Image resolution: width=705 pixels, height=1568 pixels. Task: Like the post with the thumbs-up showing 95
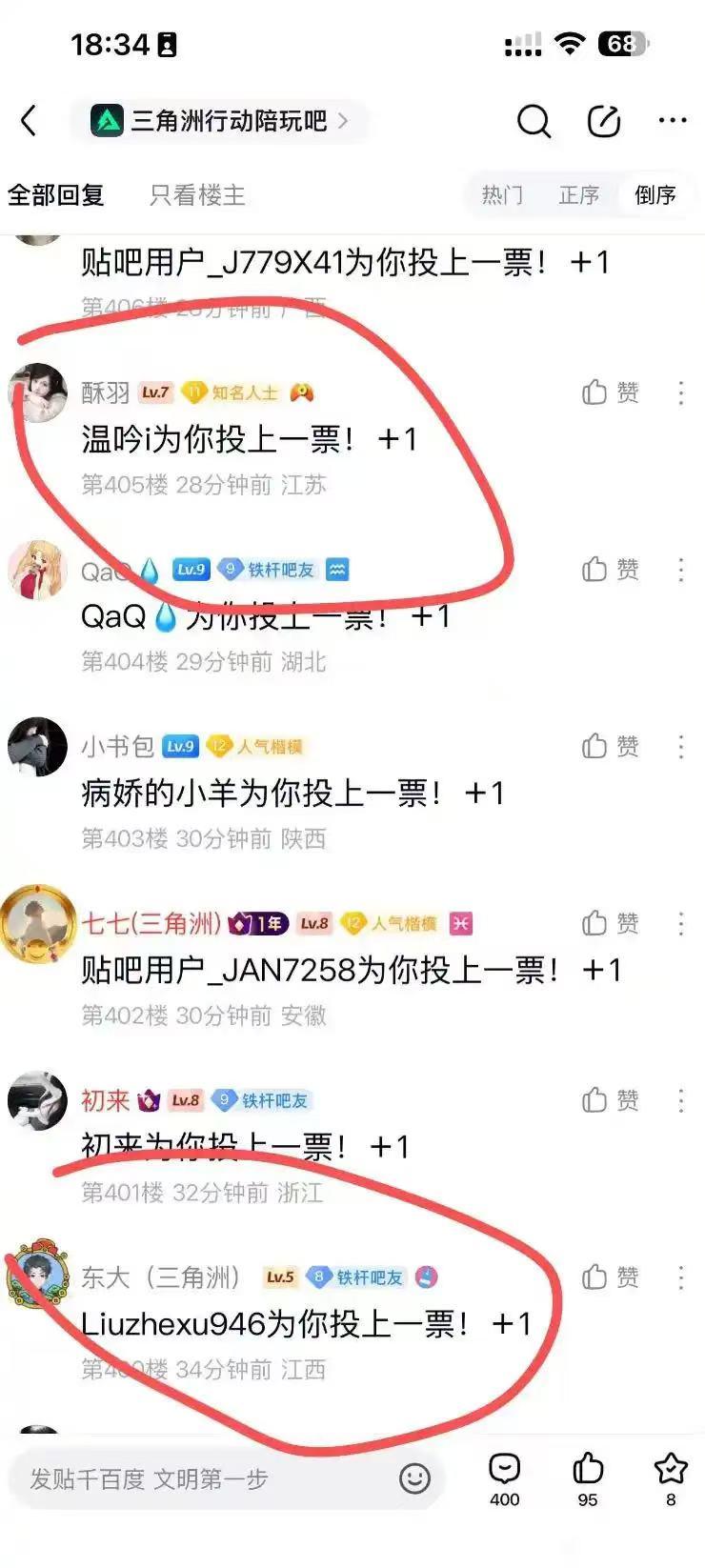[x=588, y=1479]
